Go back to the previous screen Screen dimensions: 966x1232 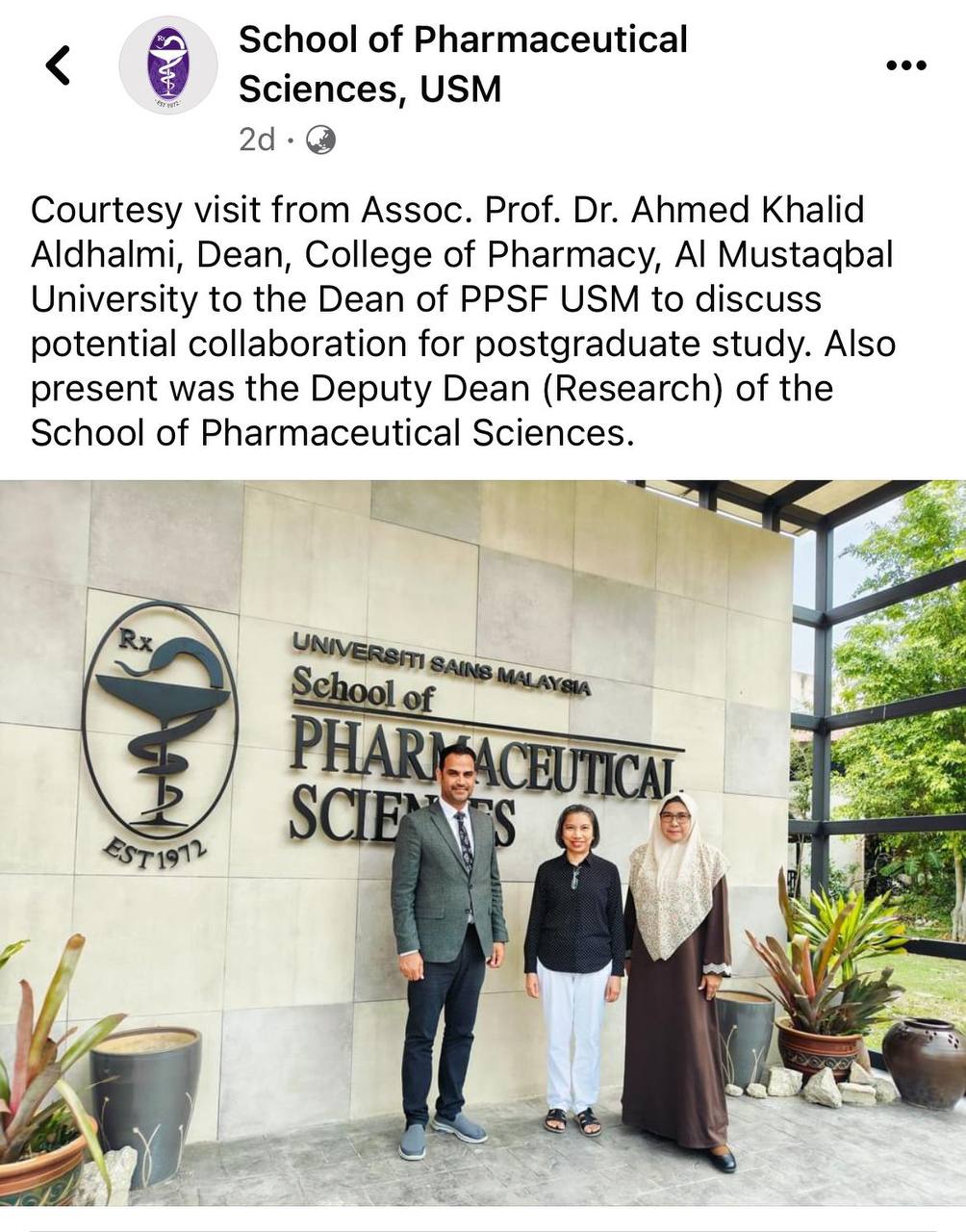[59, 65]
